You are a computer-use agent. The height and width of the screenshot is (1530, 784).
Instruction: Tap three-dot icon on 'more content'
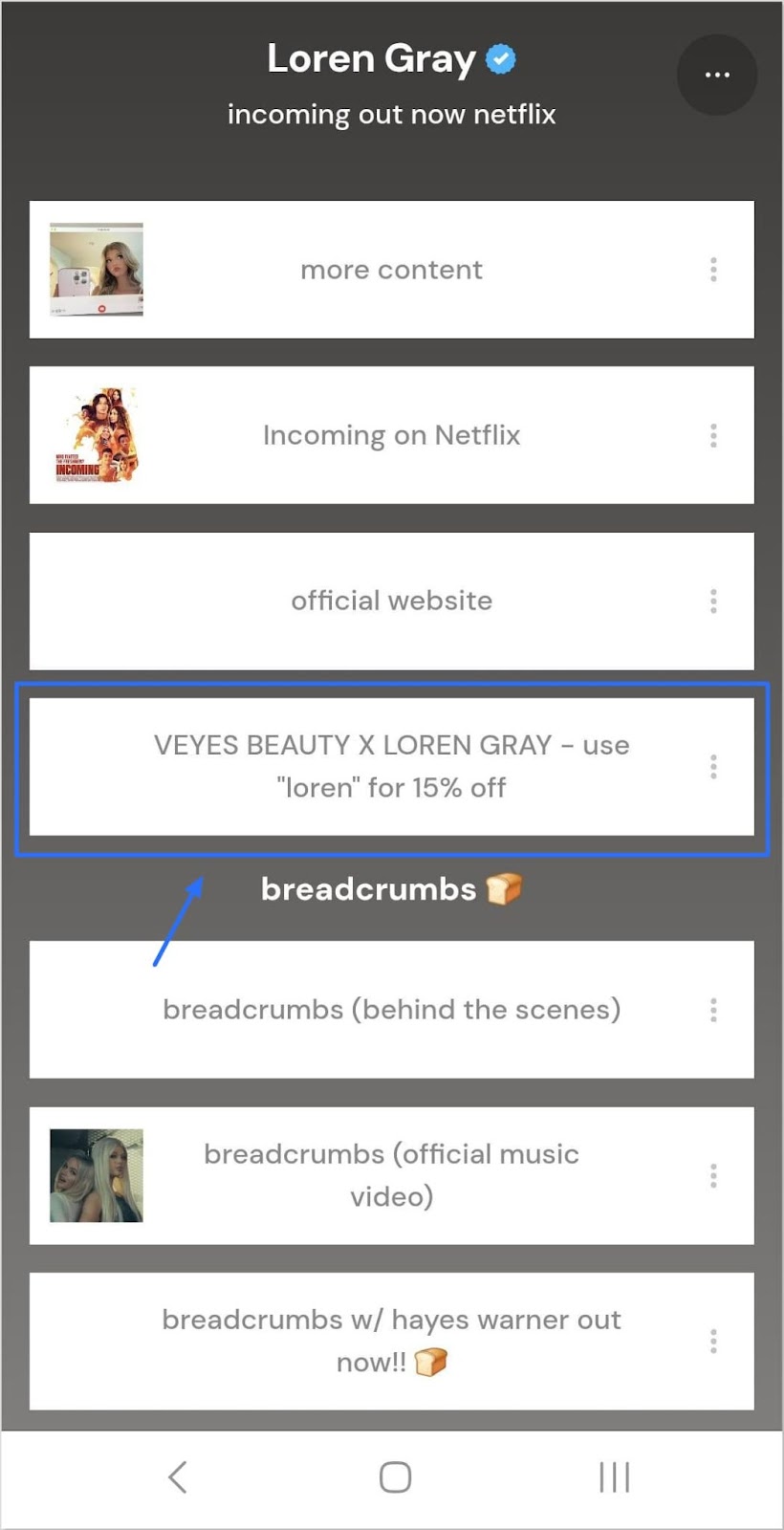pos(713,270)
